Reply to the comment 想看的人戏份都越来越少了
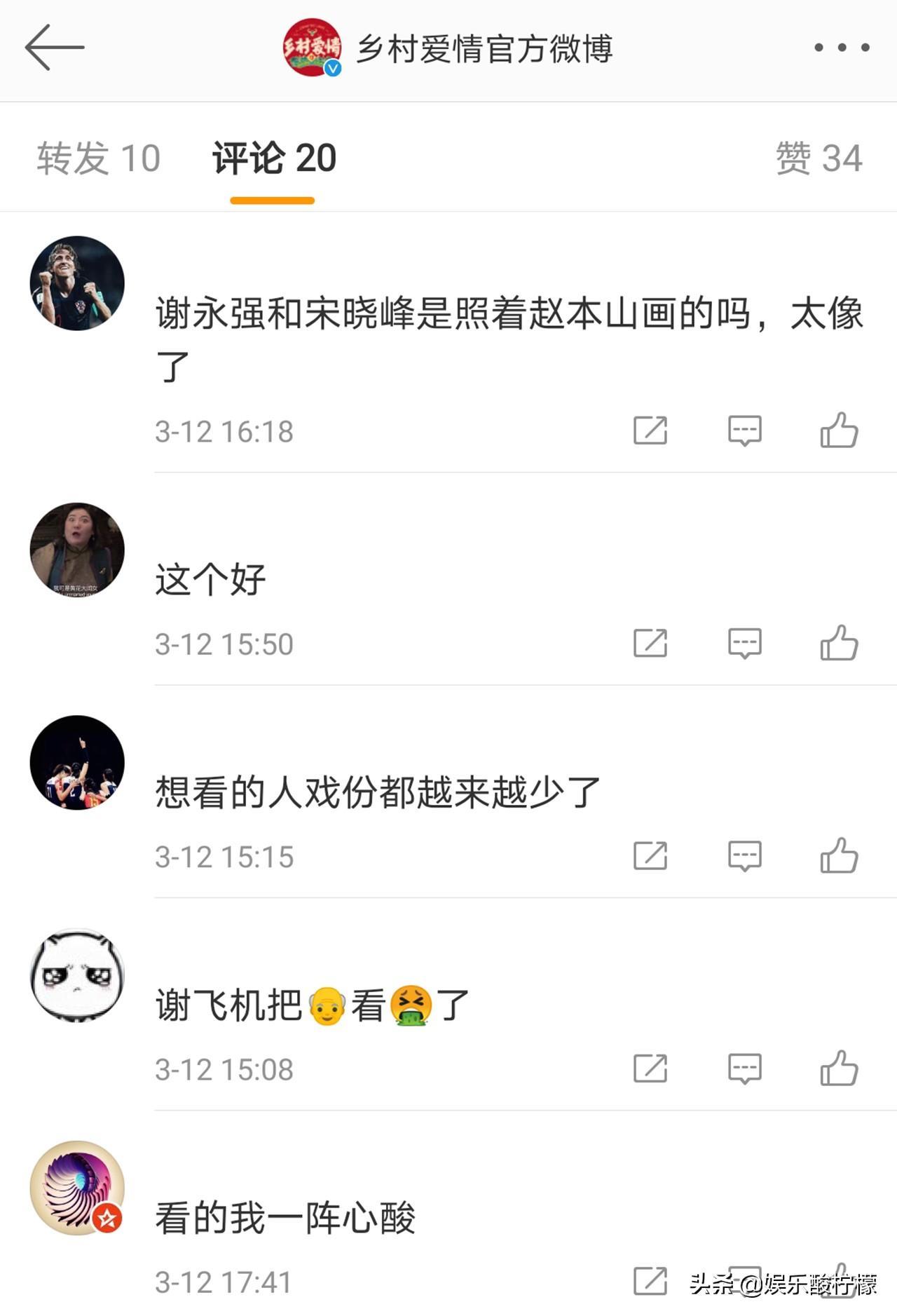The width and height of the screenshot is (897, 1316). (744, 855)
